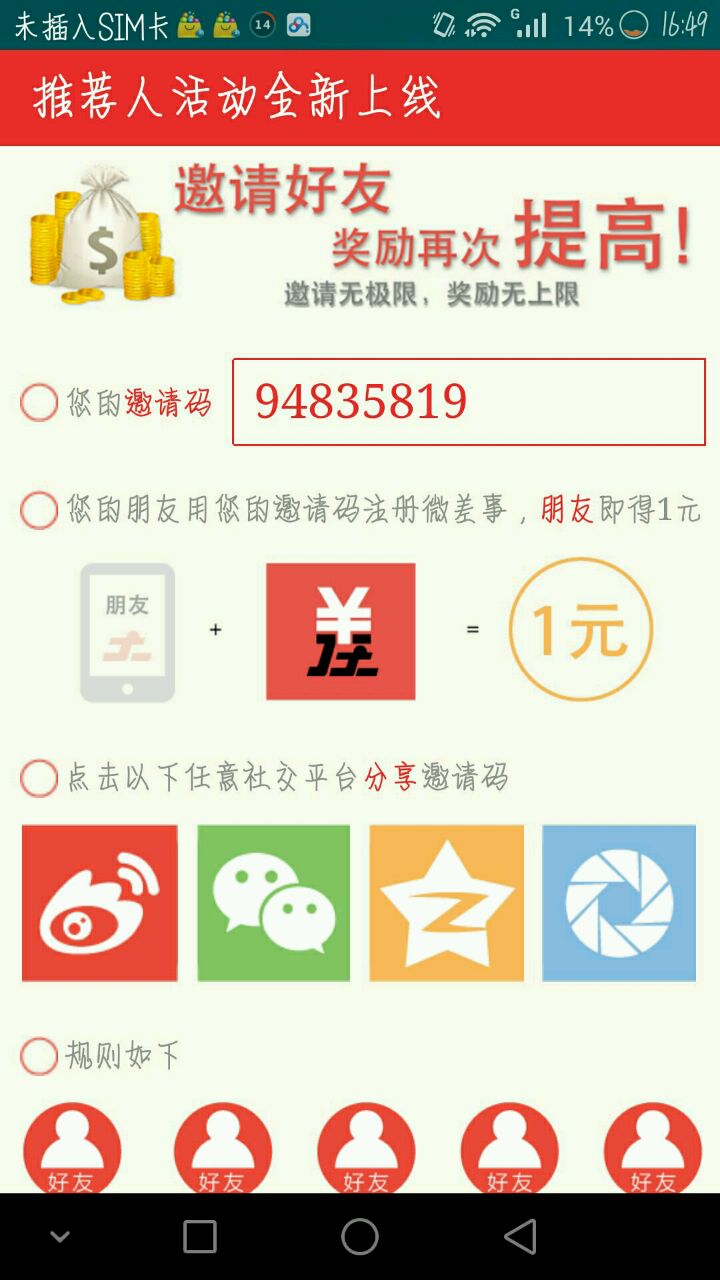The image size is (720, 1280).
Task: Return to the home screen
Action: pos(360,1237)
